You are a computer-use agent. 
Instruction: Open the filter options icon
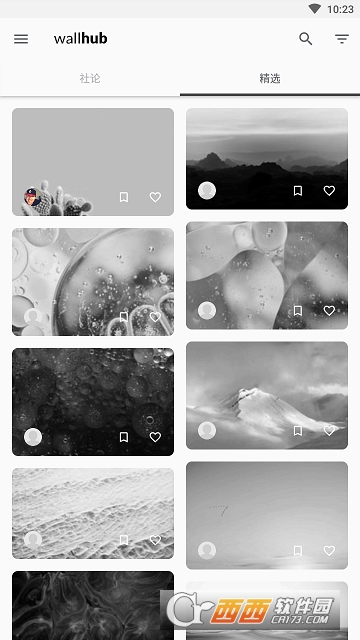point(342,39)
